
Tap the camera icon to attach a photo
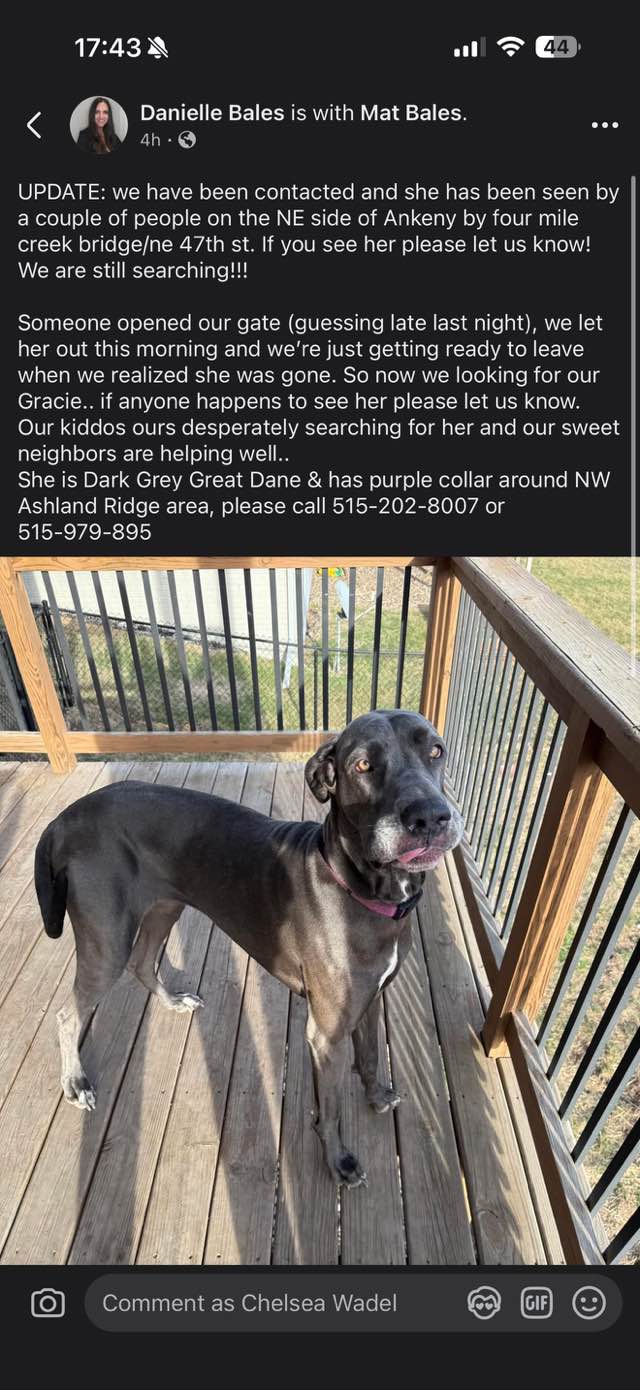pyautogui.click(x=48, y=1303)
